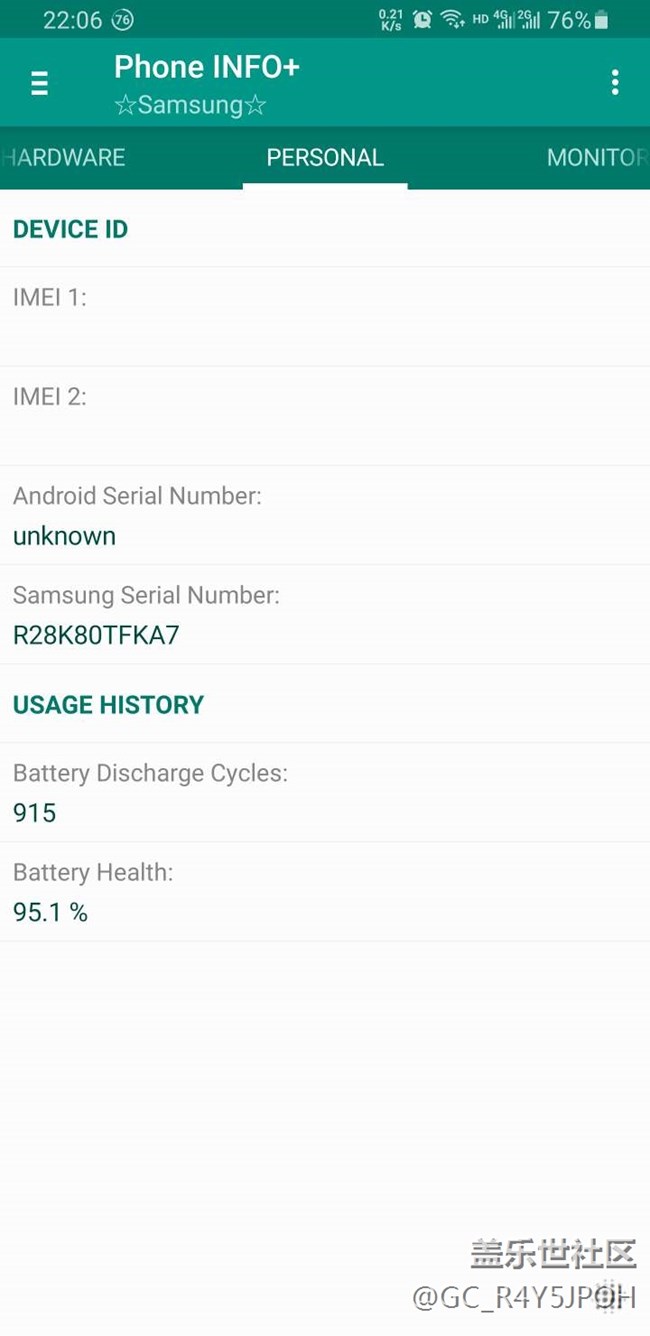Open the three-dot overflow menu
Image resolution: width=650 pixels, height=1336 pixels.
(614, 83)
